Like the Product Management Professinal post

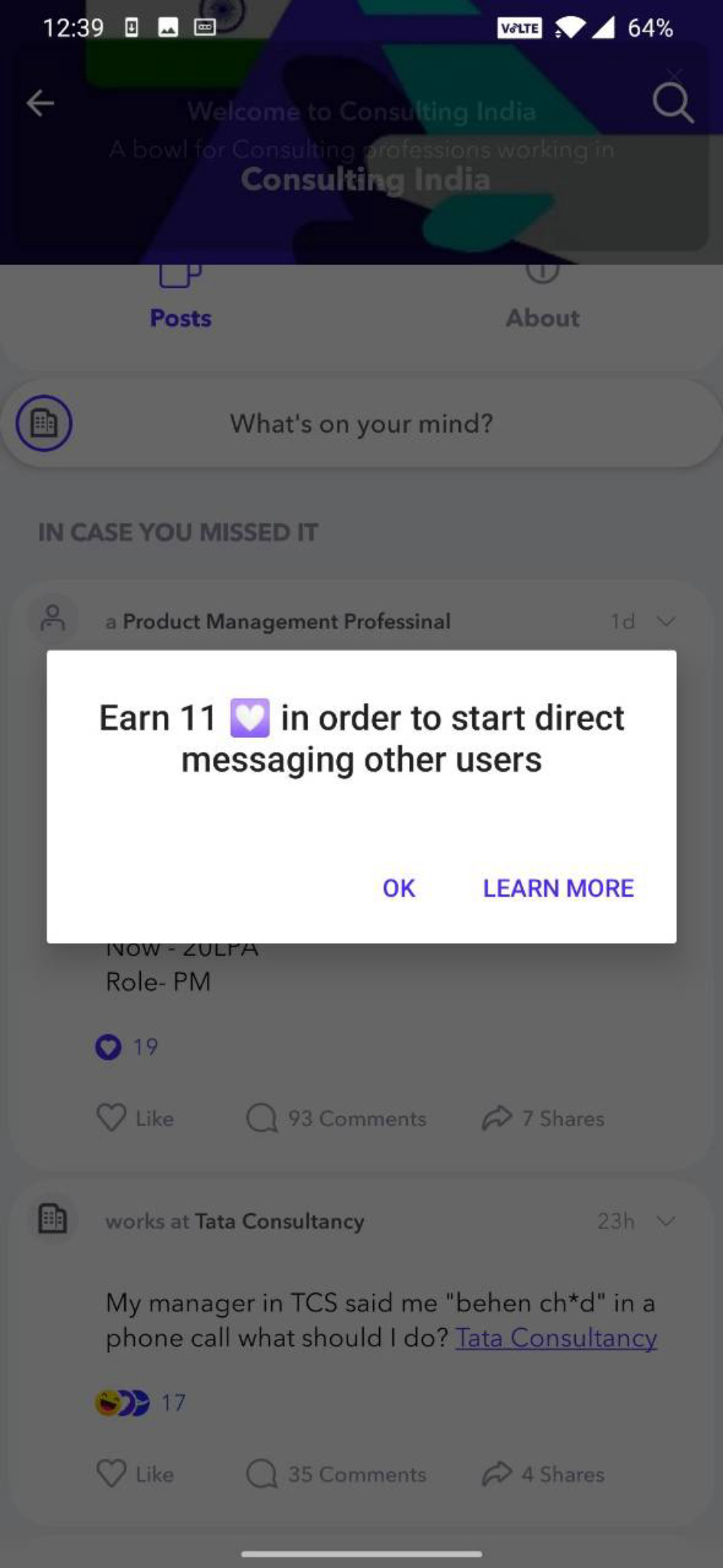(x=135, y=1119)
